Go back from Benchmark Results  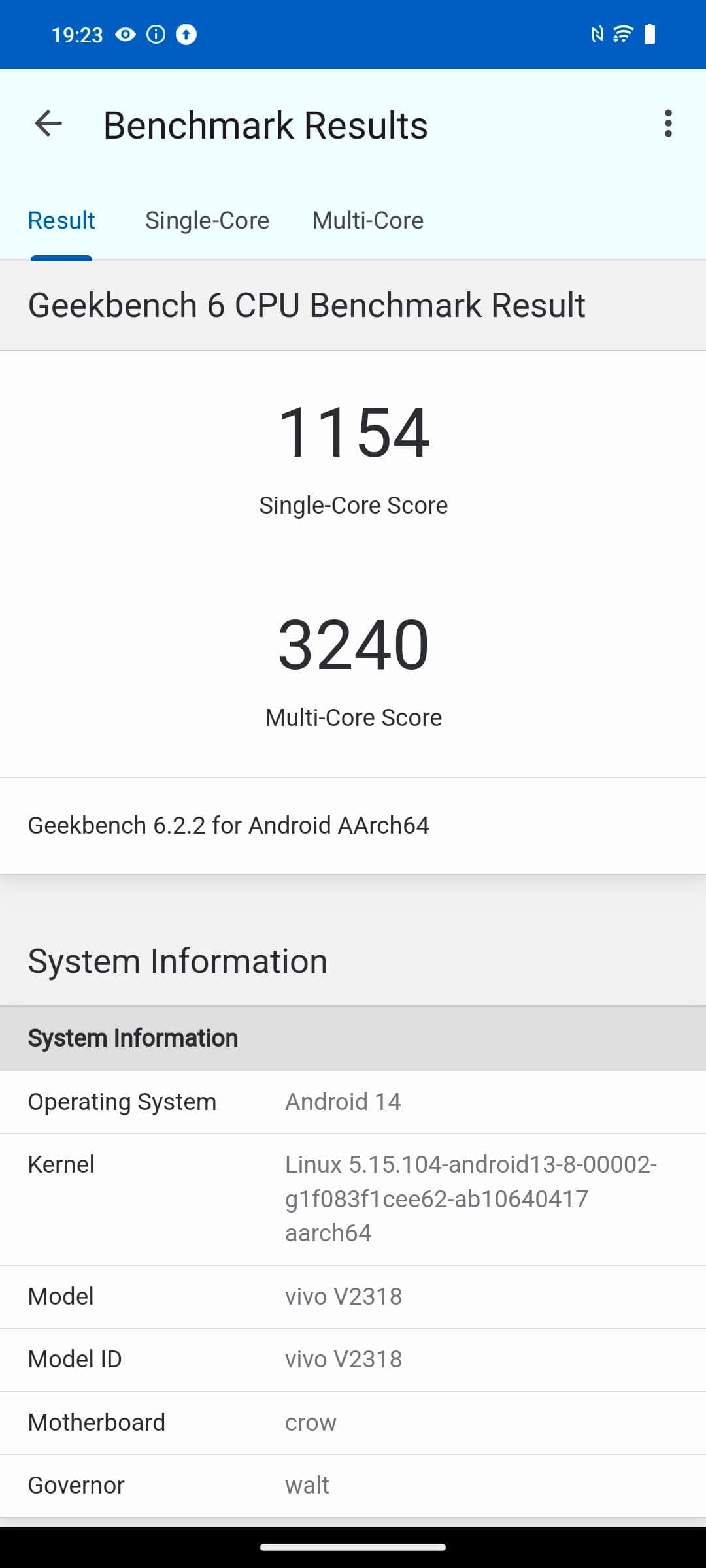coord(48,123)
